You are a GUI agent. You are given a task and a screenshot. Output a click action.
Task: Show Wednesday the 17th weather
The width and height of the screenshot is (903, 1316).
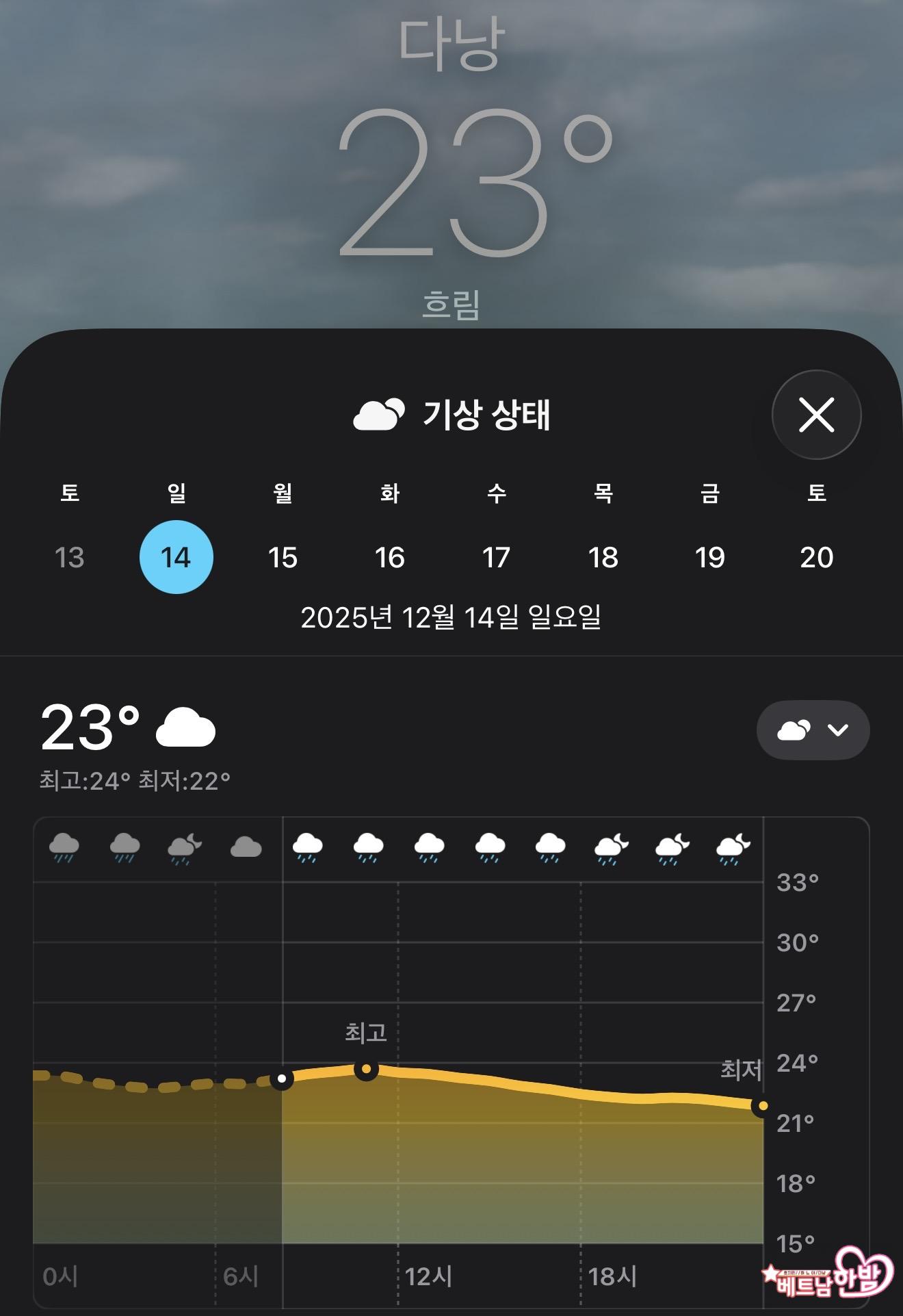click(x=496, y=557)
